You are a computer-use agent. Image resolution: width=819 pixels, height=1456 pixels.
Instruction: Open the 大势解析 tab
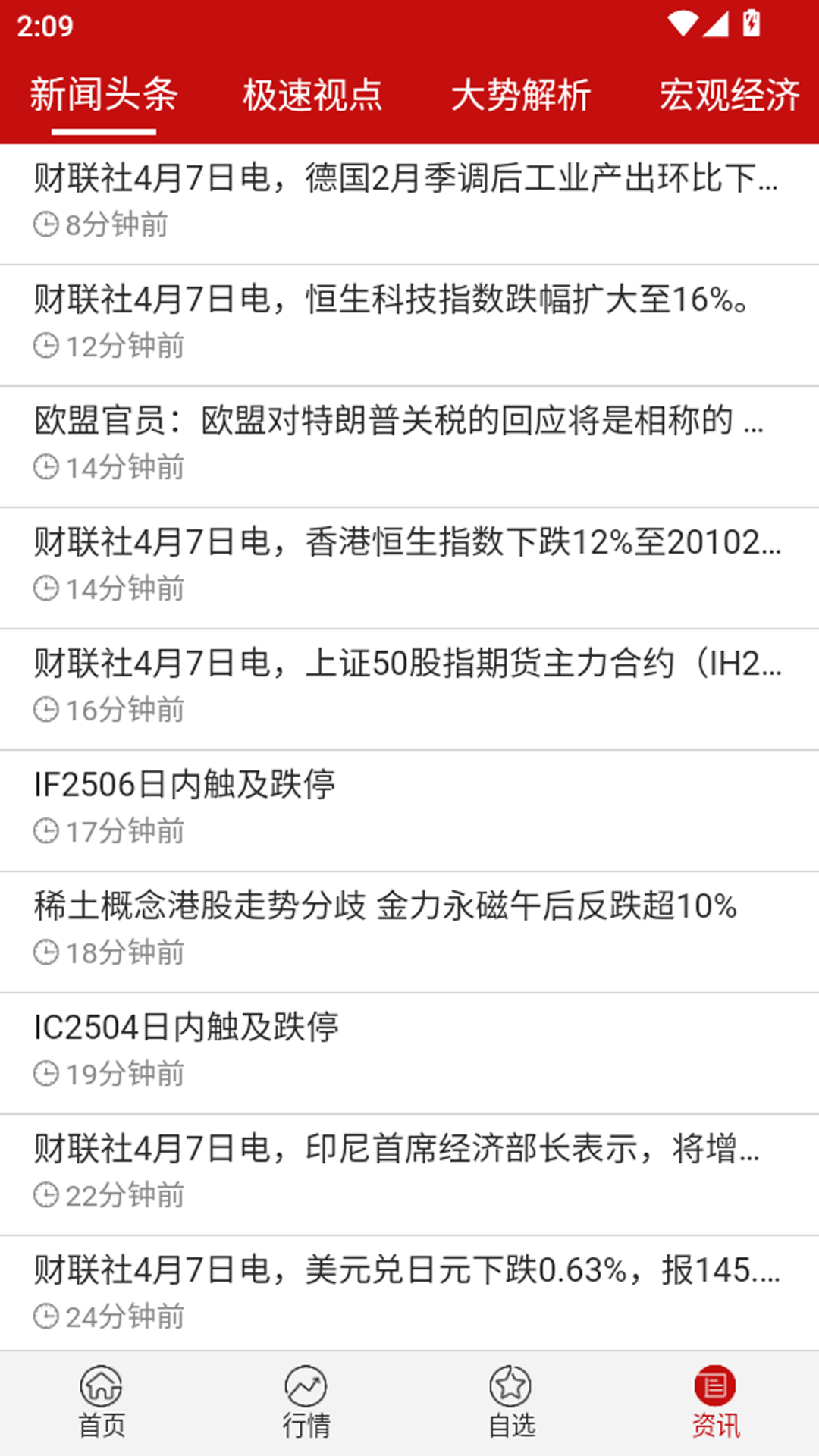click(x=522, y=94)
